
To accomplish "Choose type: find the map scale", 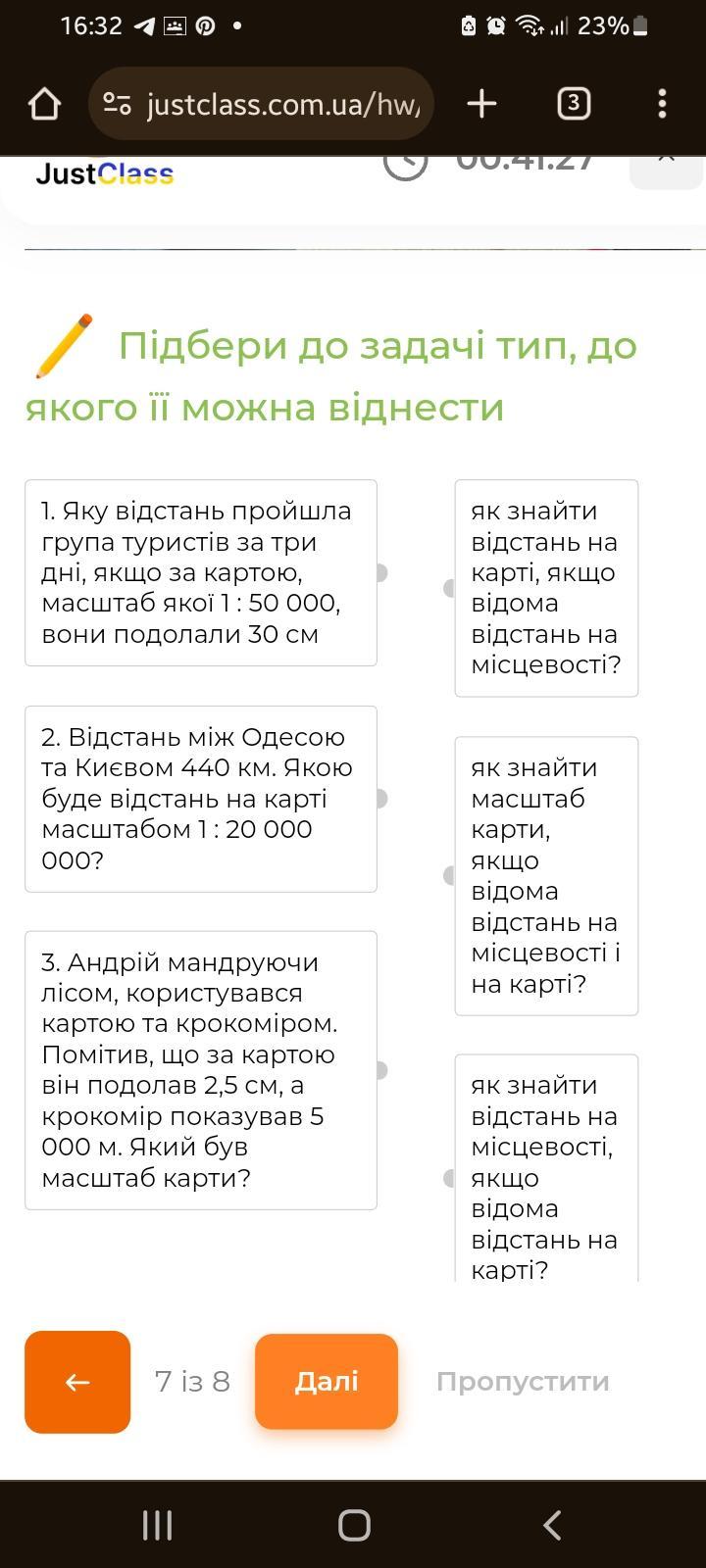I will click(x=546, y=875).
